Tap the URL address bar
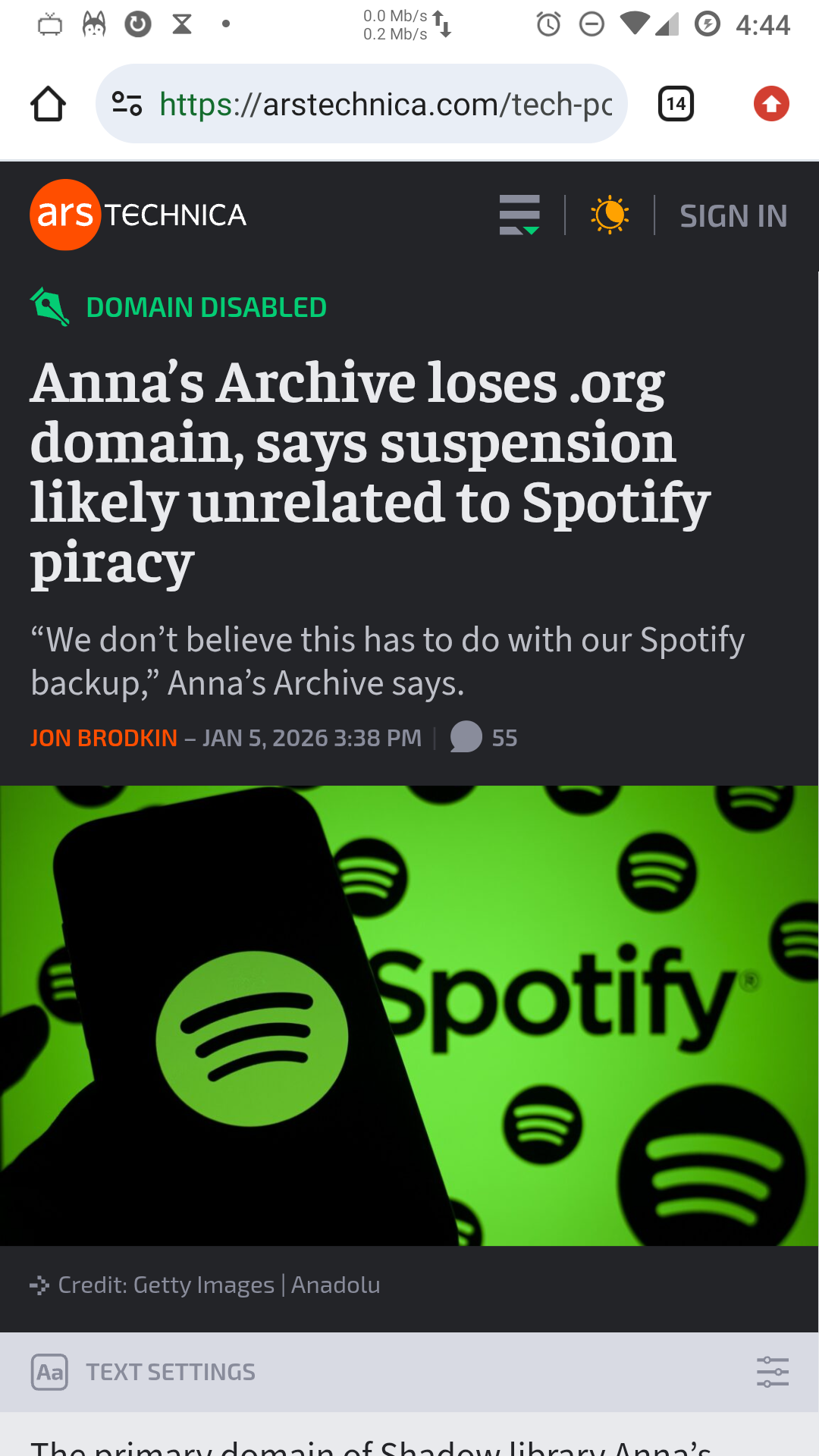819x1456 pixels. point(384,104)
